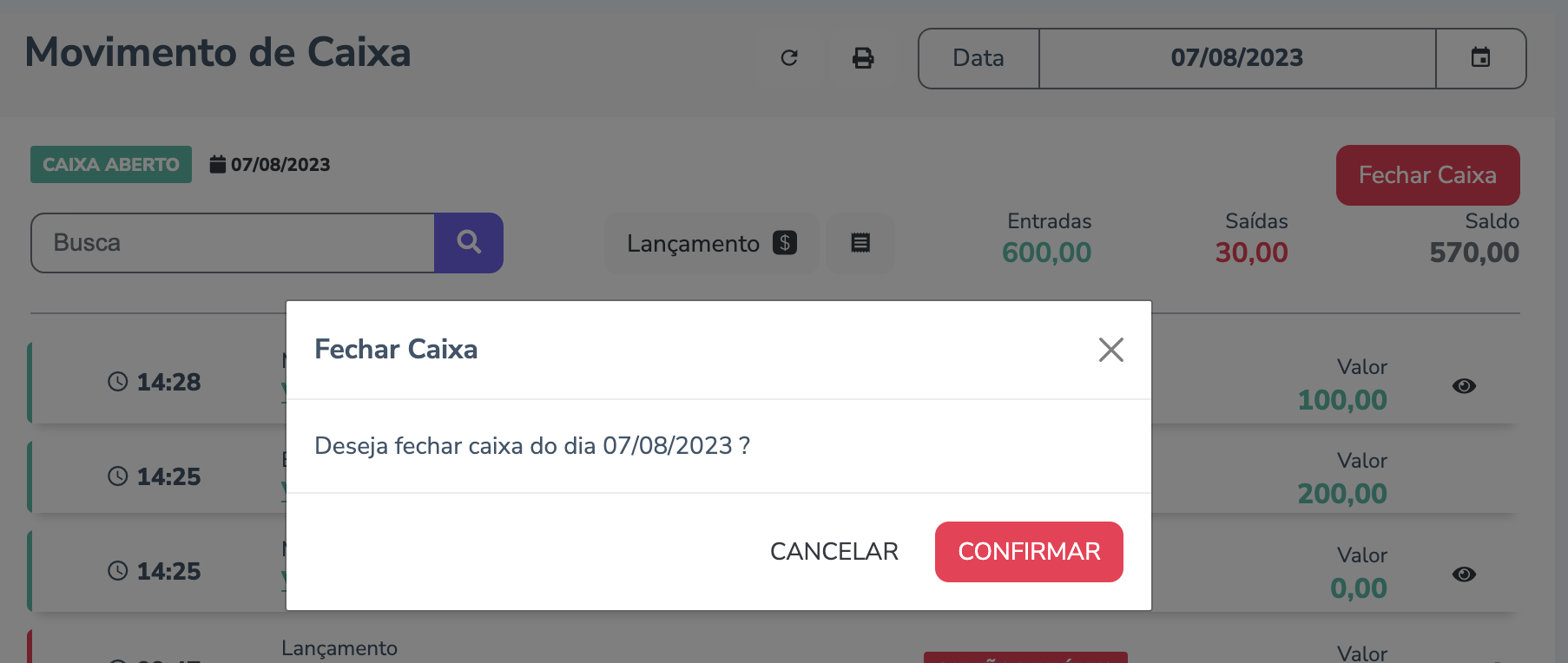Print the cash movement report
Image resolution: width=1568 pixels, height=663 pixels.
(863, 58)
